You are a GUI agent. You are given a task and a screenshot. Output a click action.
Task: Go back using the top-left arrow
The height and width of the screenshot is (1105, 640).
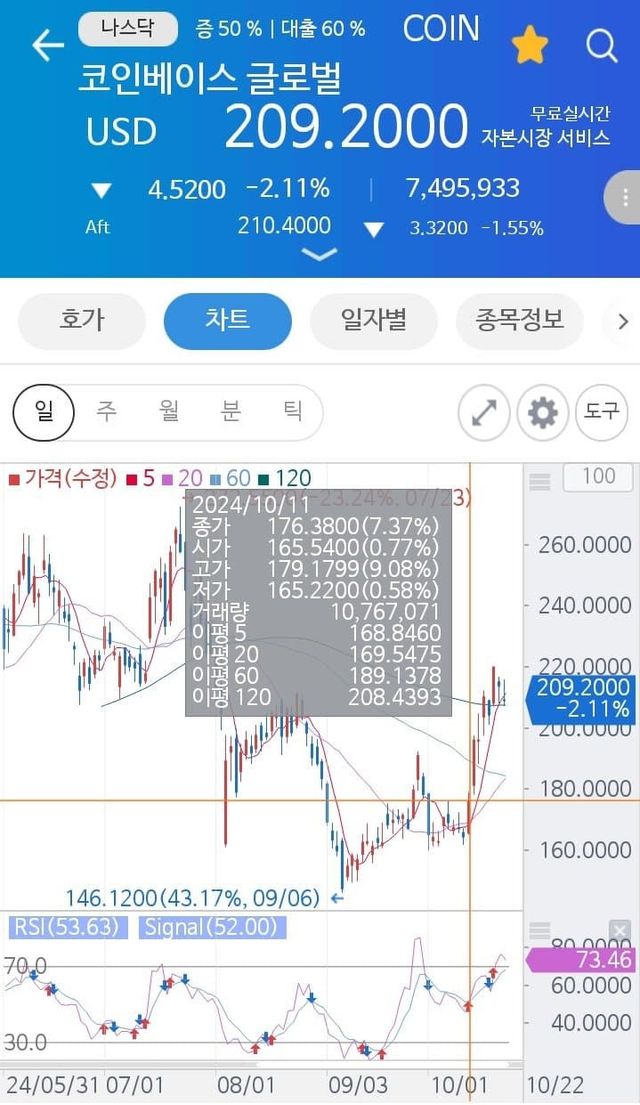coord(48,45)
